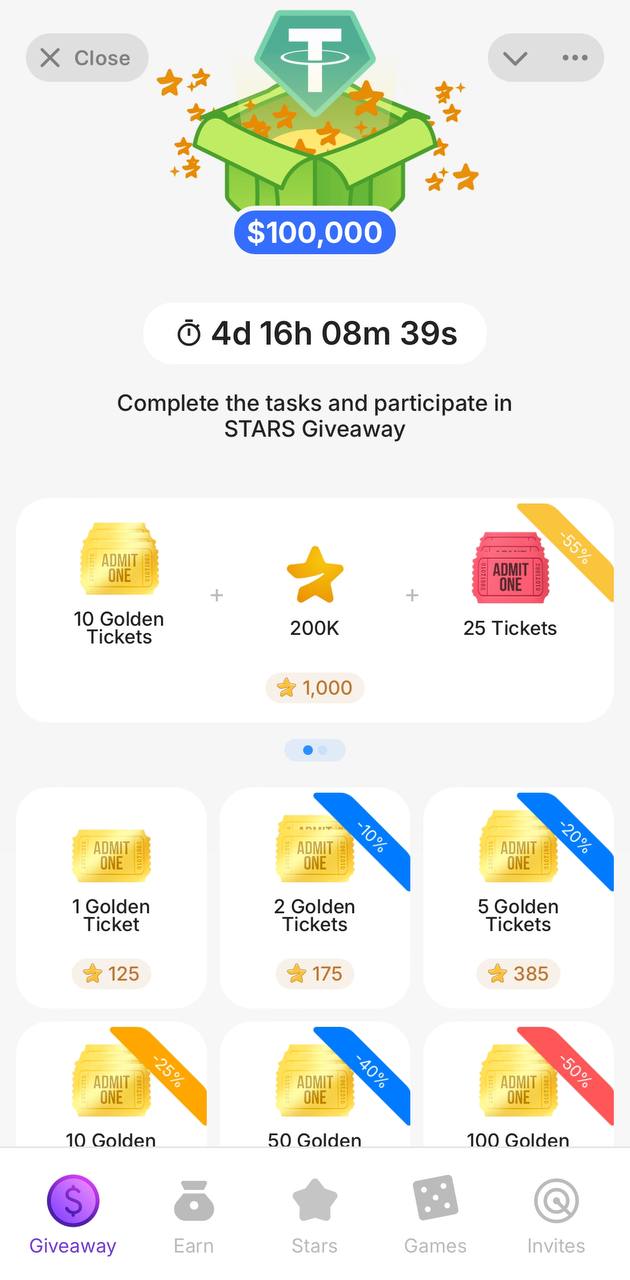Select the 1 Golden Ticket offer for 125
Screen dimensions: 630x1280
click(x=111, y=896)
